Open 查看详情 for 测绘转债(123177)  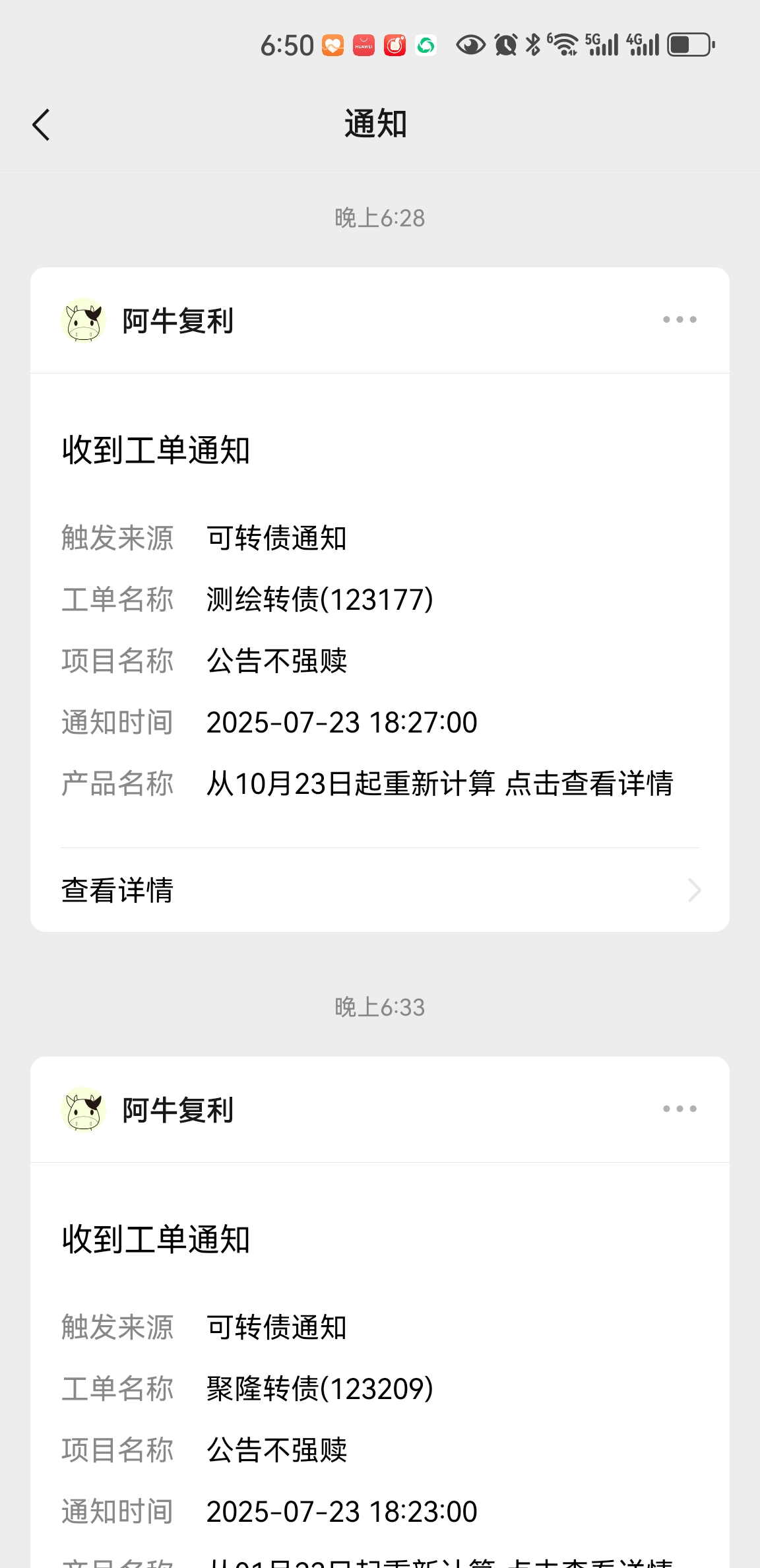point(380,890)
